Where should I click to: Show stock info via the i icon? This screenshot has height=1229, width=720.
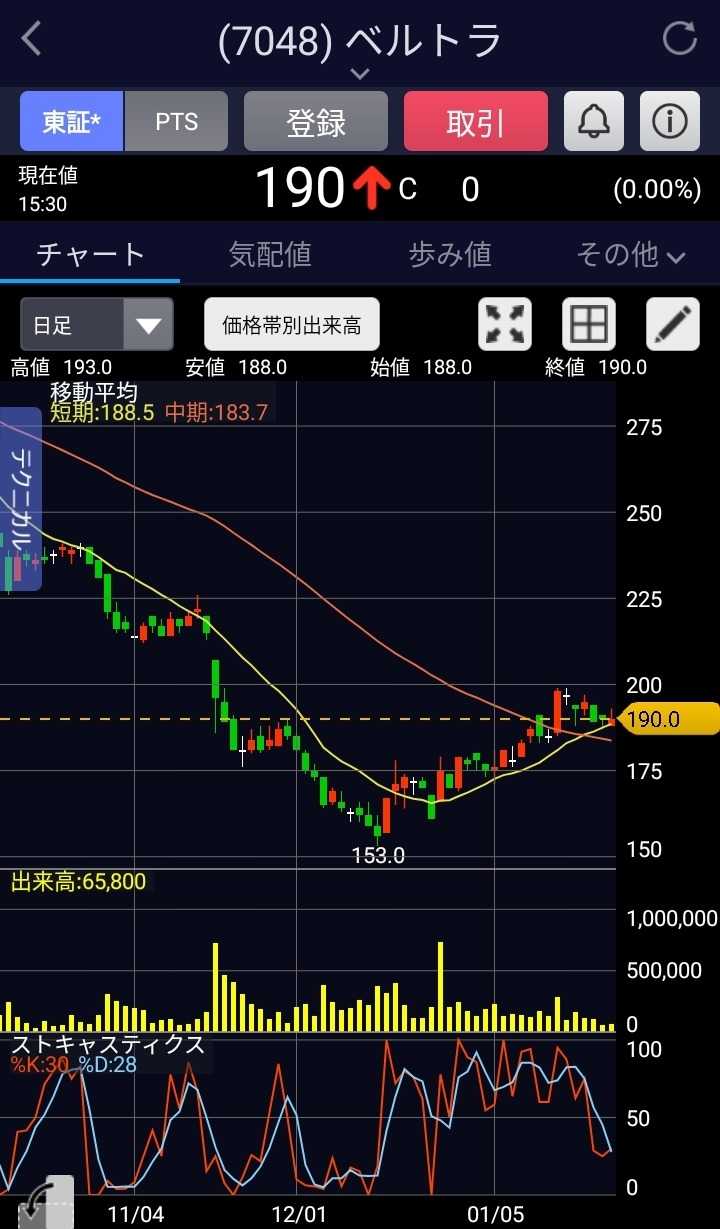pos(669,122)
